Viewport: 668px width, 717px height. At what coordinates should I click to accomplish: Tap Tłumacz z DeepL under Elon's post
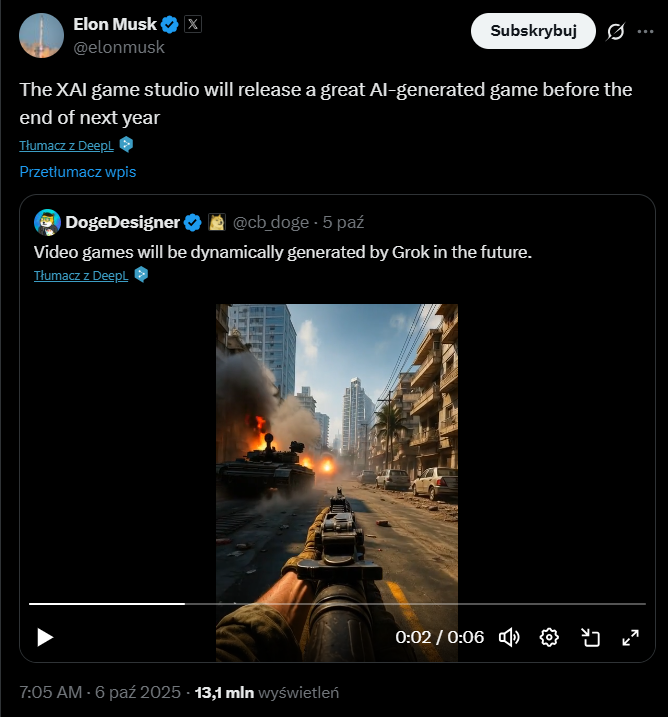click(68, 145)
